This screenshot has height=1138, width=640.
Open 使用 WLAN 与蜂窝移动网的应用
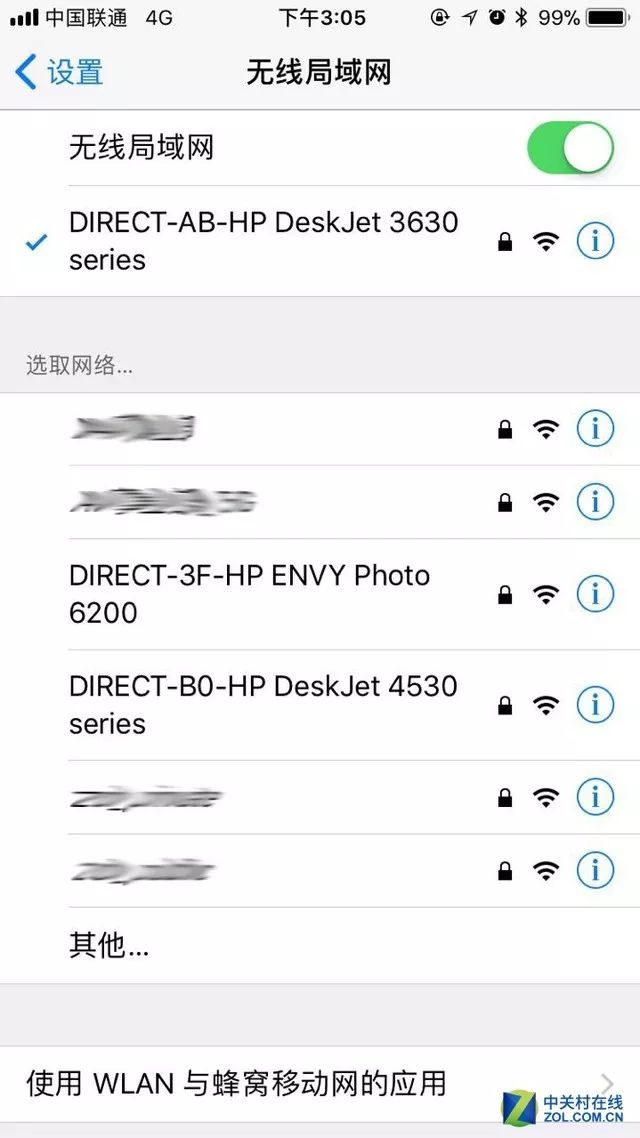(300, 1083)
